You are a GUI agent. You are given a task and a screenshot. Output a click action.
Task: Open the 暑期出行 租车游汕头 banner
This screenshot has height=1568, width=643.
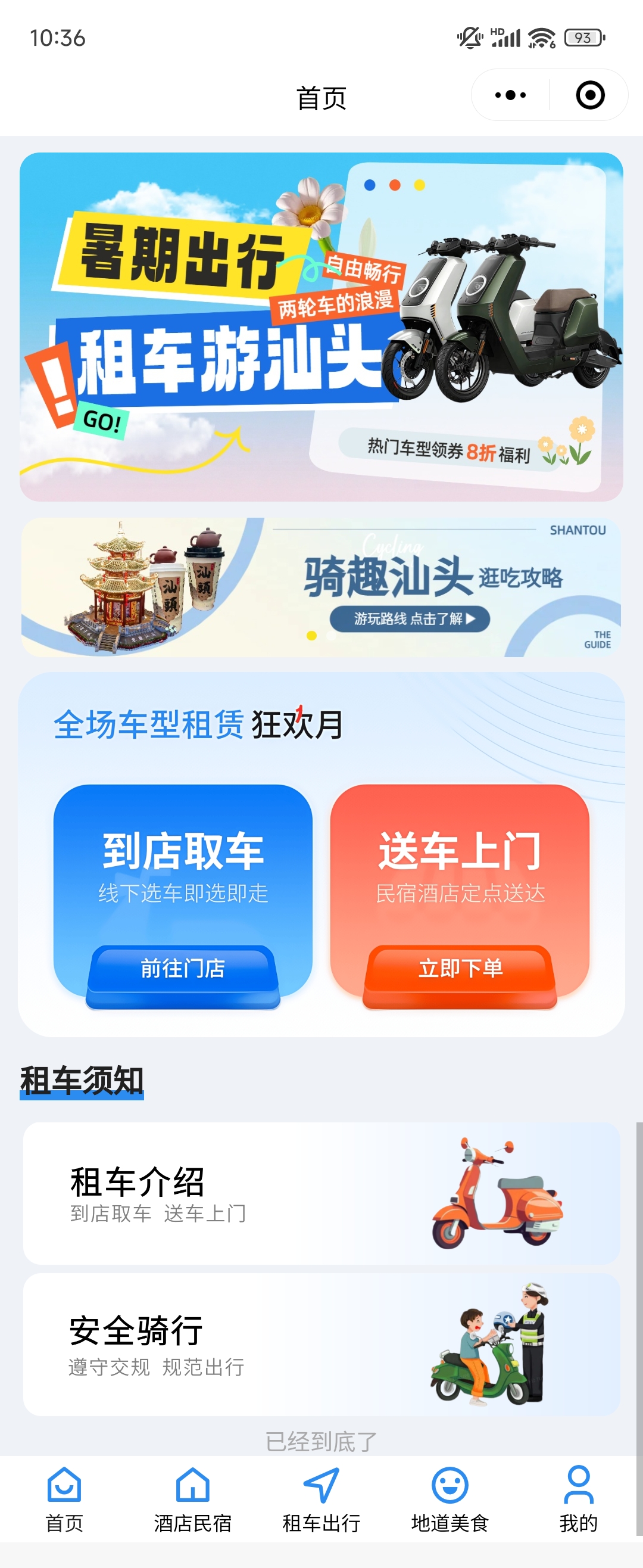click(x=321, y=327)
